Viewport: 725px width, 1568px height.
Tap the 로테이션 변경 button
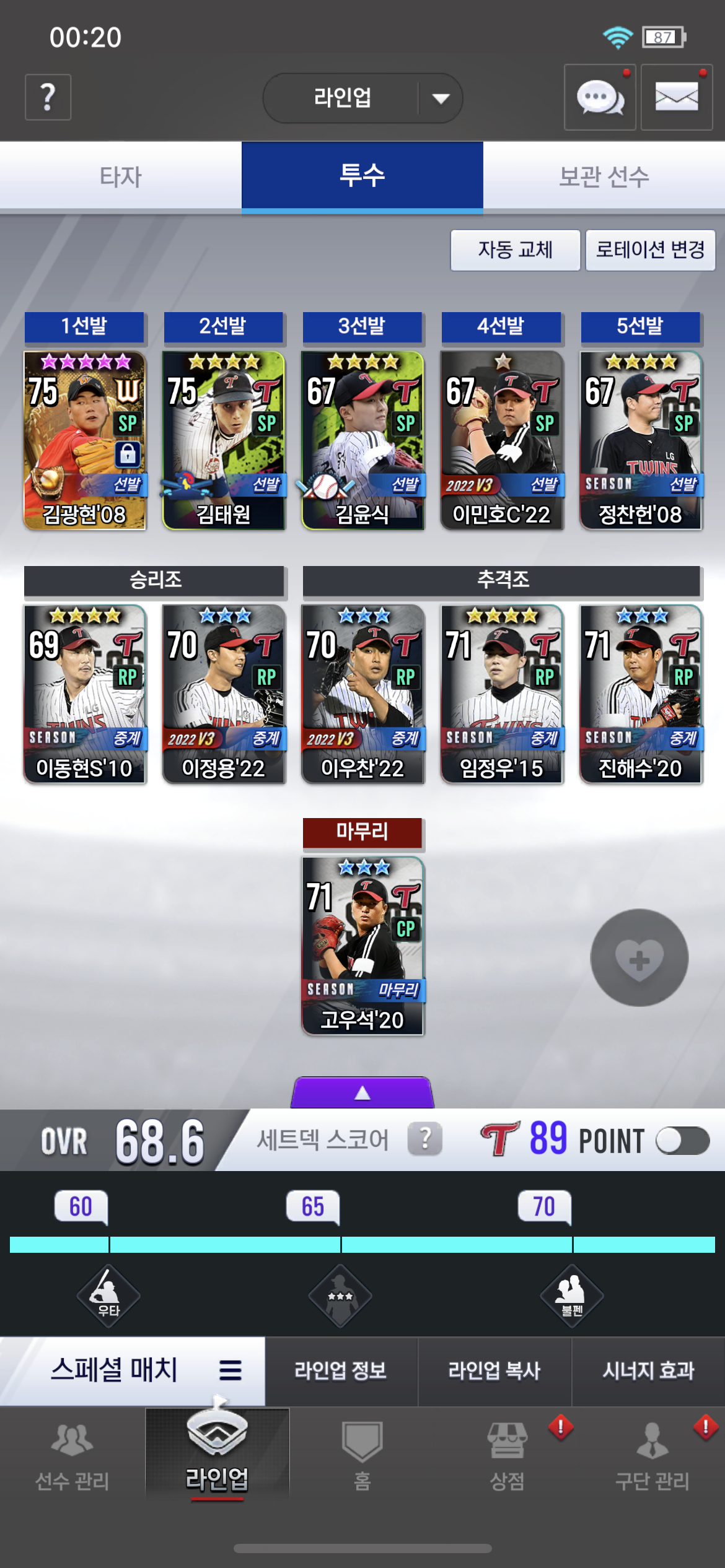650,250
